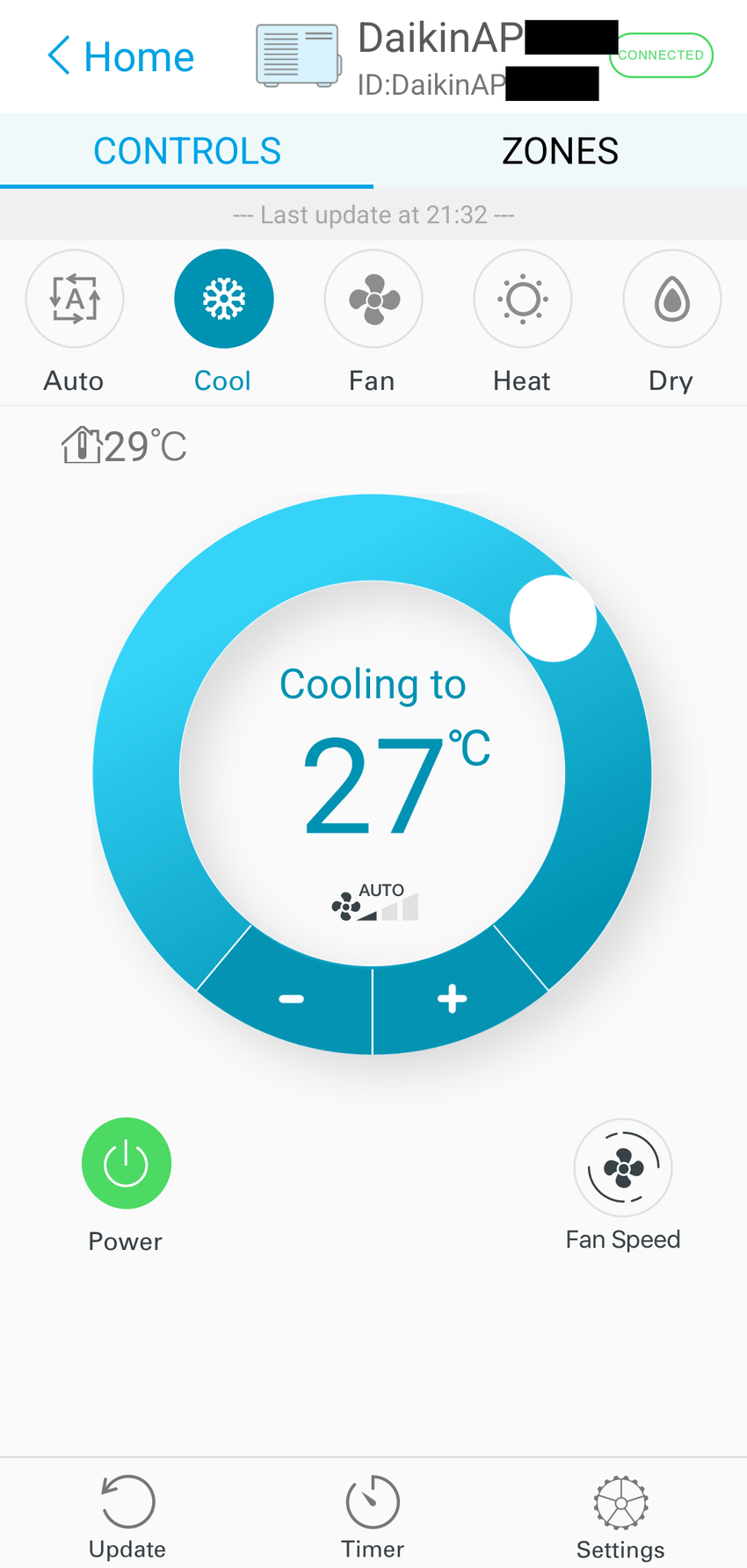Switch to Fan mode
This screenshot has width=747, height=1568.
[373, 299]
